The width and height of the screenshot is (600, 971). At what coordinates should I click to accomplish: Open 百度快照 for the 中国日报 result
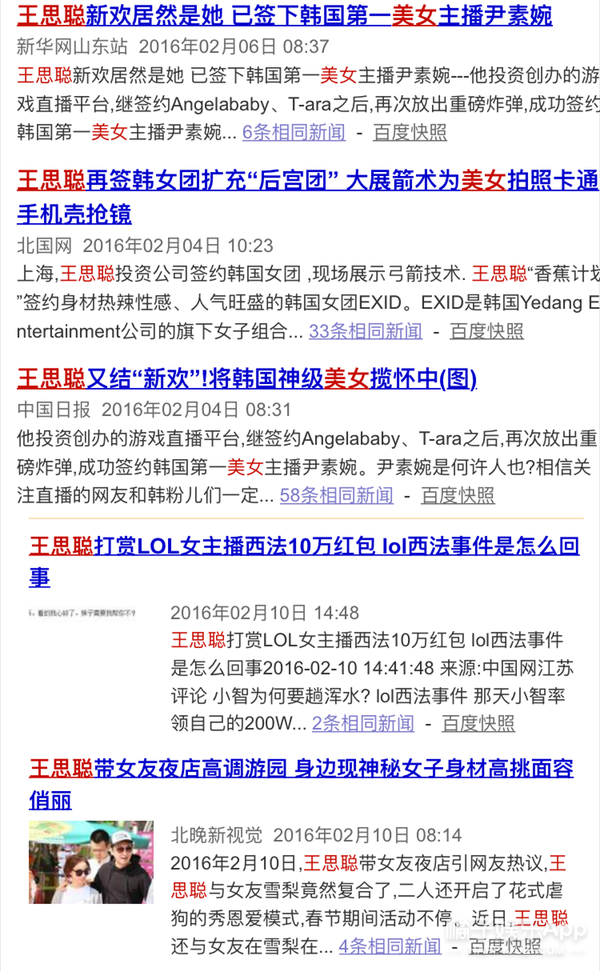tap(458, 495)
